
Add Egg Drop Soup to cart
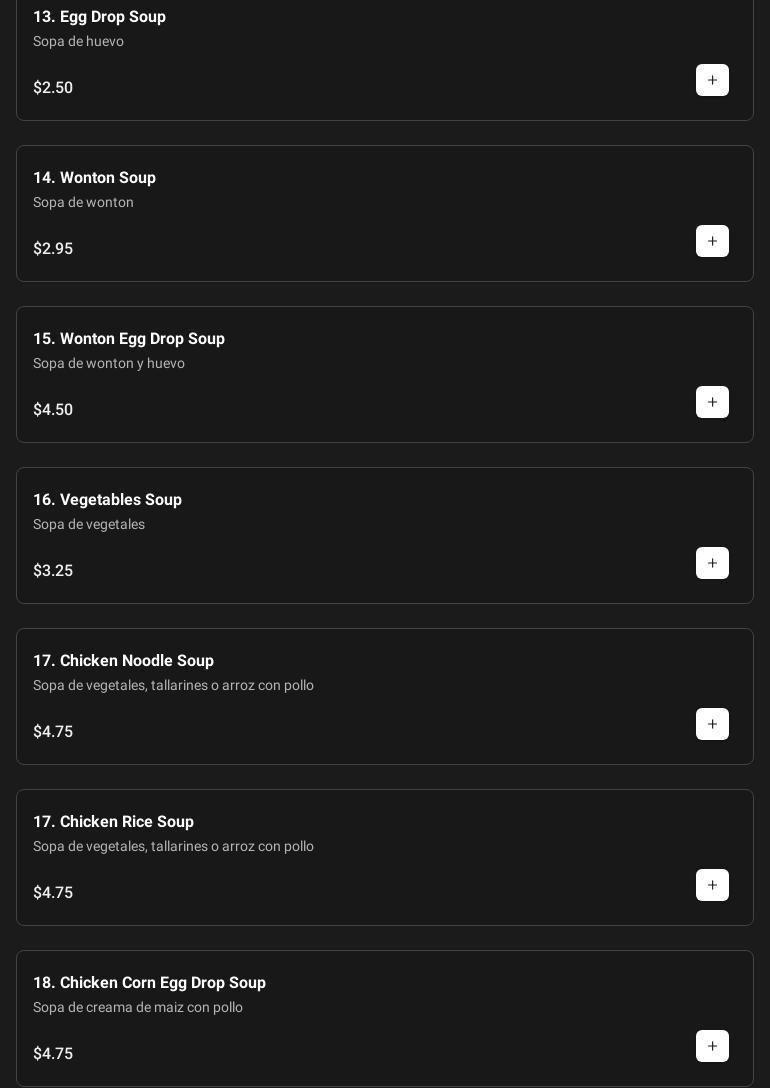click(x=712, y=80)
